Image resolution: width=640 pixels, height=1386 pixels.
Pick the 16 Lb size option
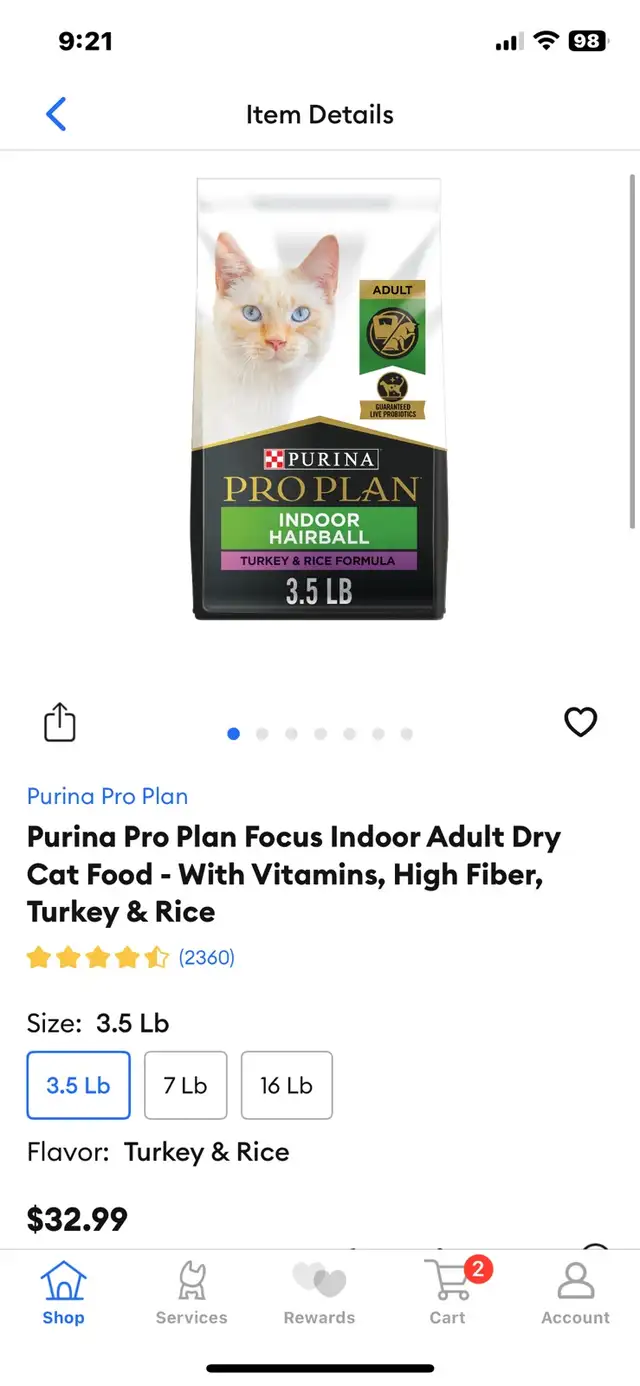(x=287, y=1085)
